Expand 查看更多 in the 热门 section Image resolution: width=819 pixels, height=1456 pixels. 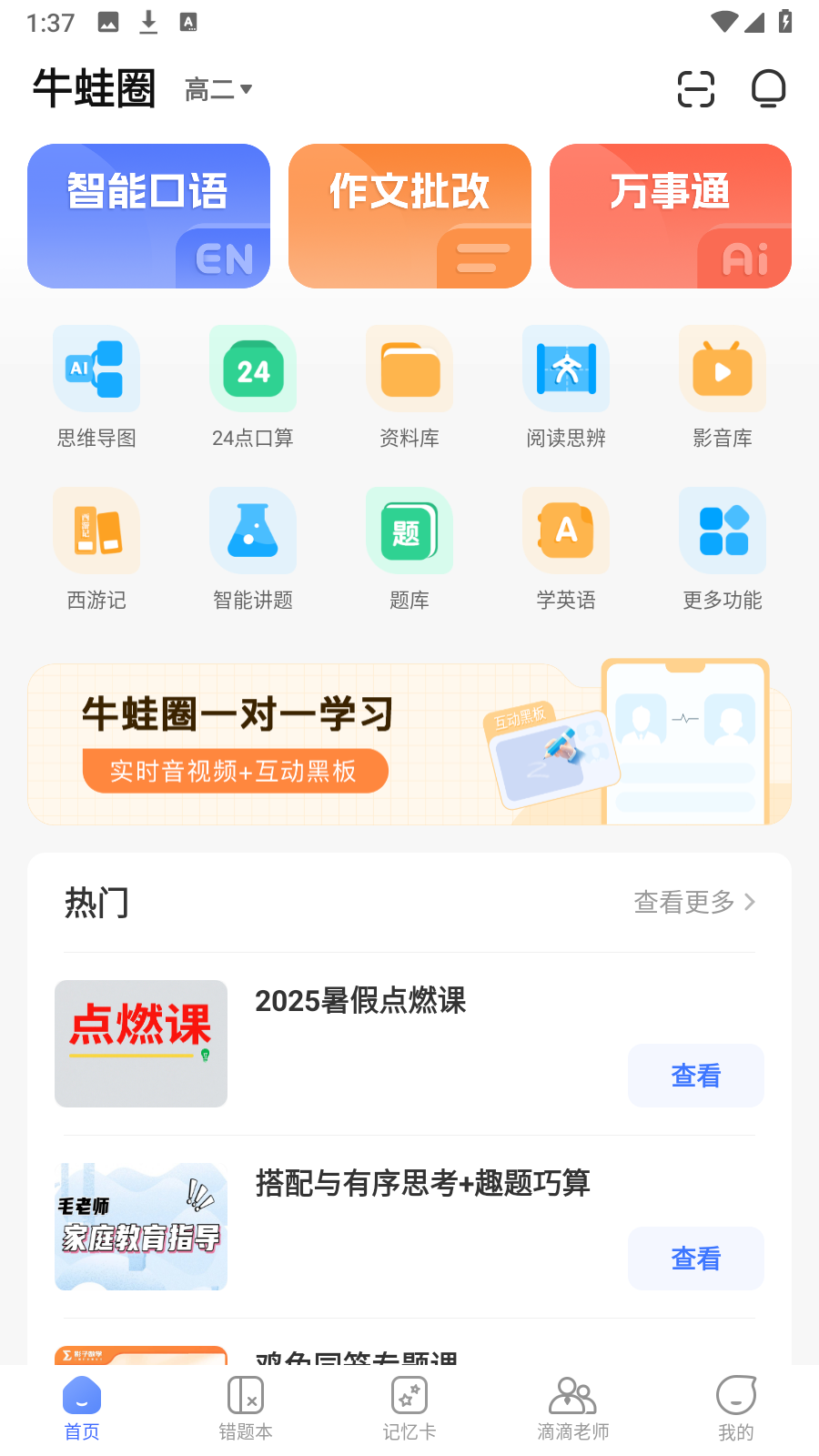click(693, 902)
